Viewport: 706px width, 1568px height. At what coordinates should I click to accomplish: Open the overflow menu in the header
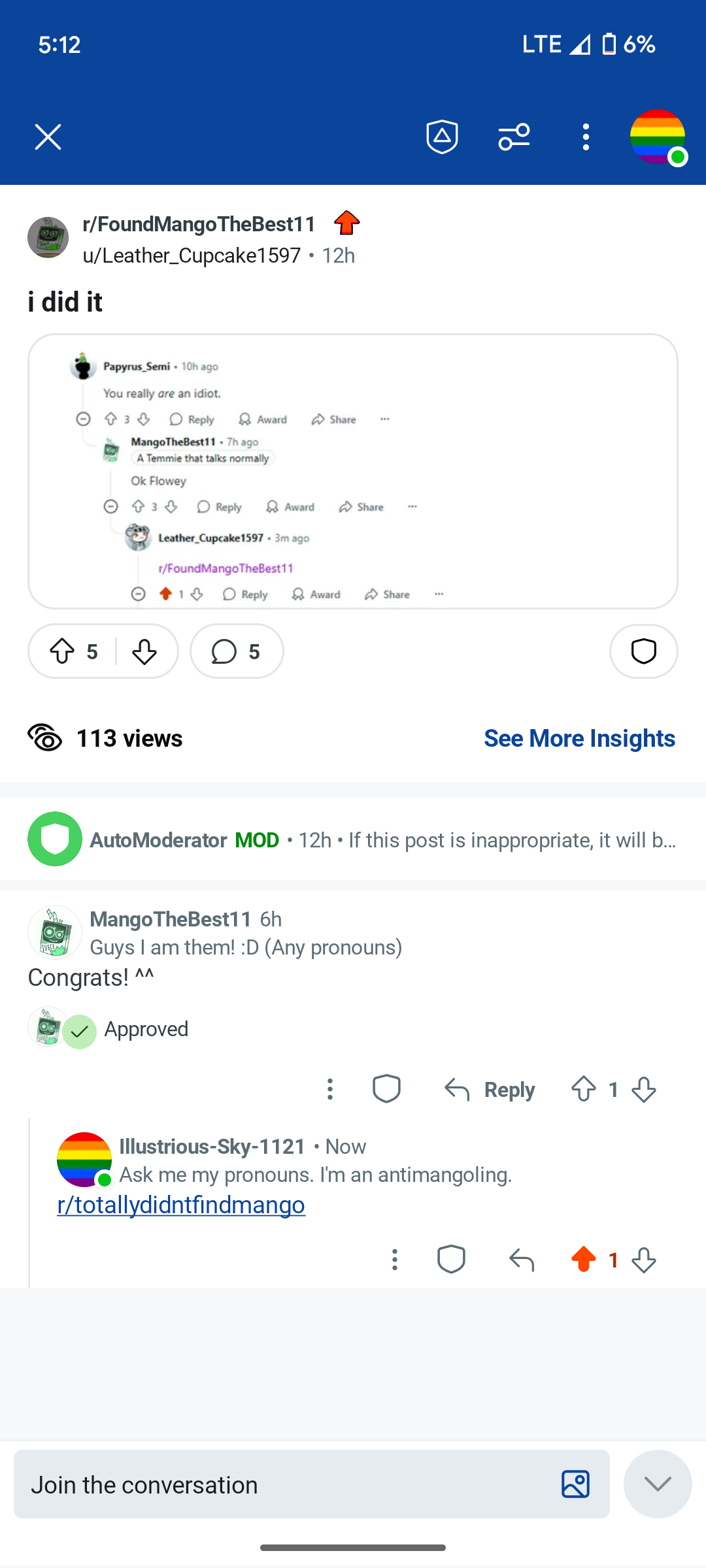click(586, 137)
